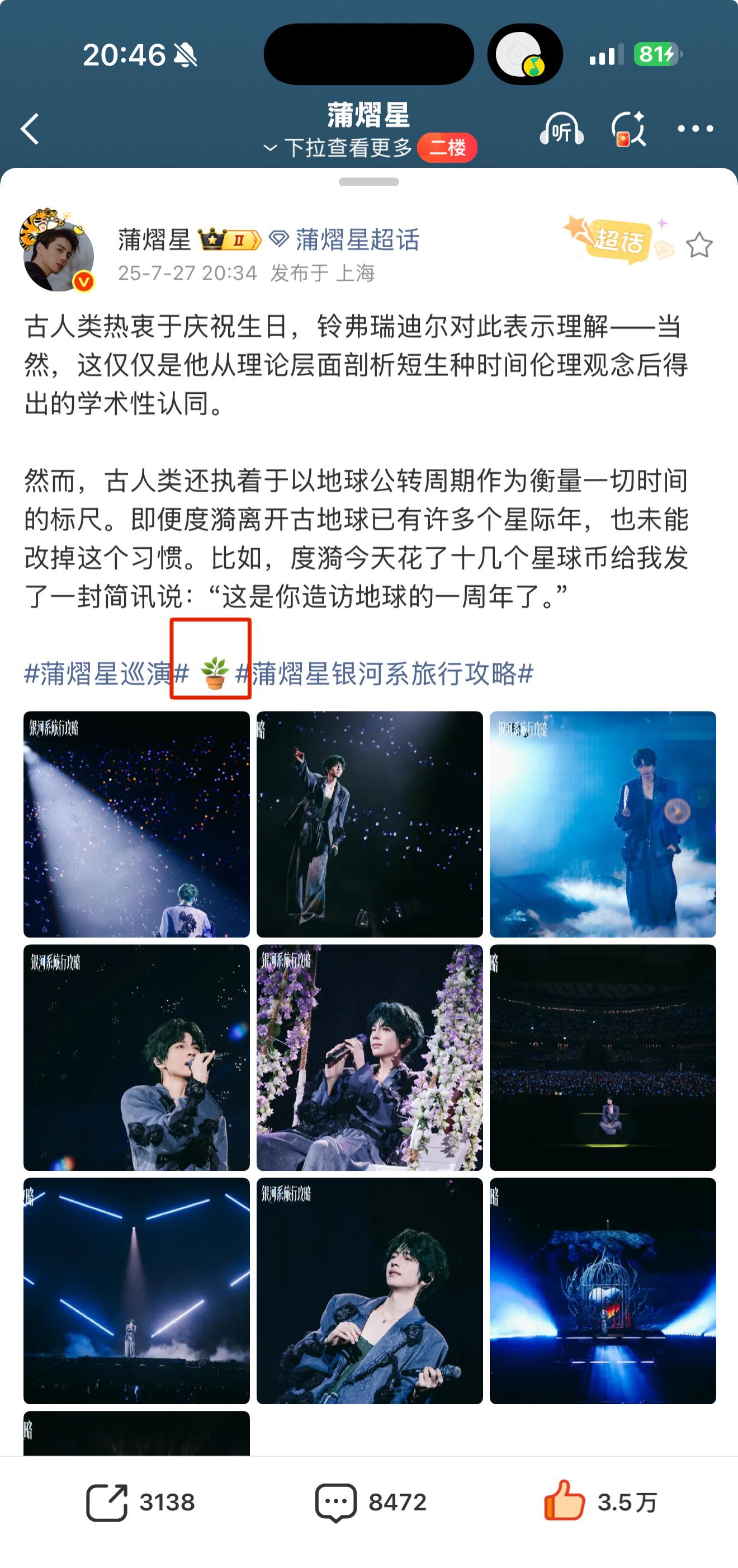Viewport: 738px width, 1568px height.
Task: Open the three-dot overflow menu
Action: coord(695,129)
